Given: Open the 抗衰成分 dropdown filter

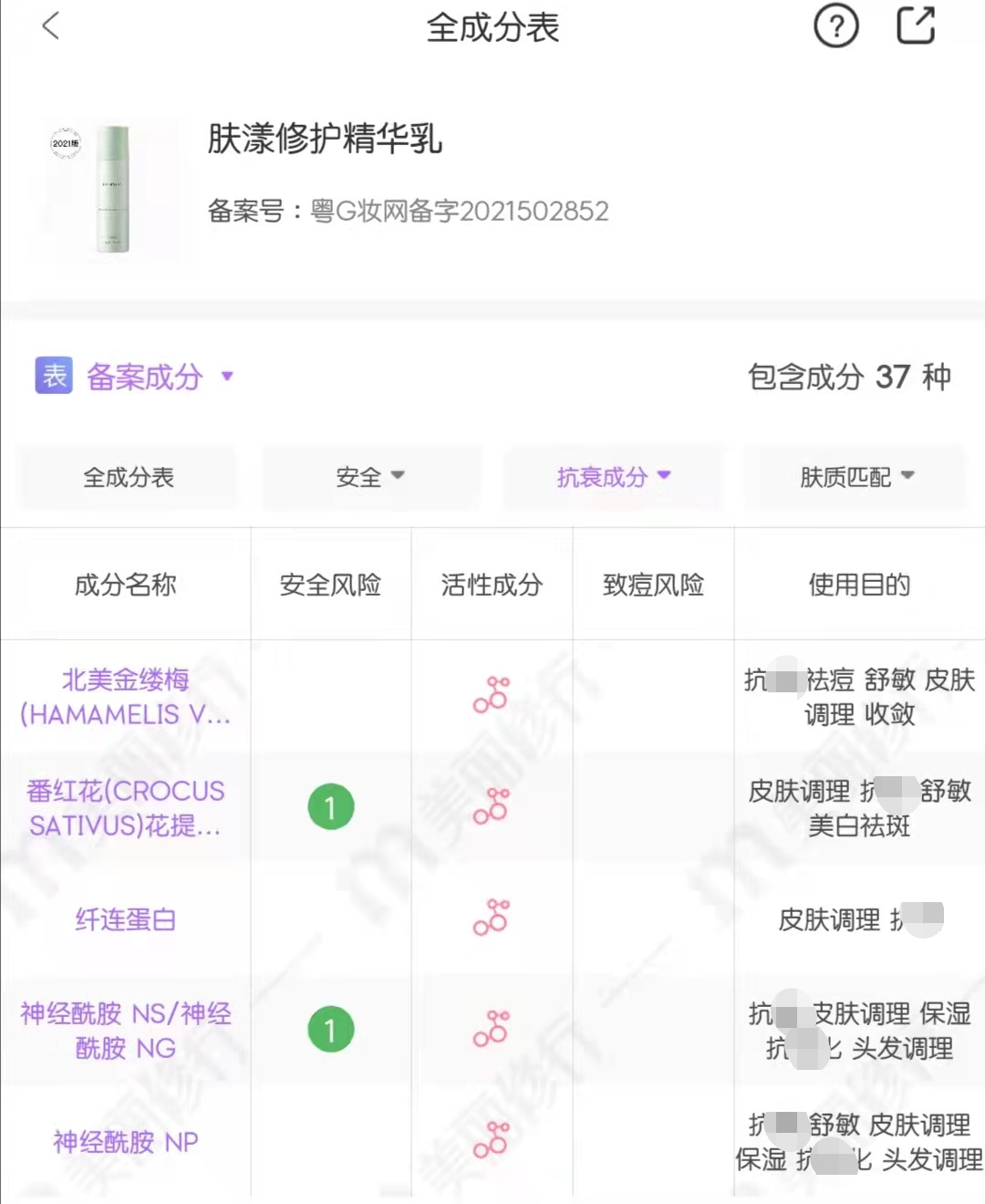Looking at the screenshot, I should tap(613, 476).
